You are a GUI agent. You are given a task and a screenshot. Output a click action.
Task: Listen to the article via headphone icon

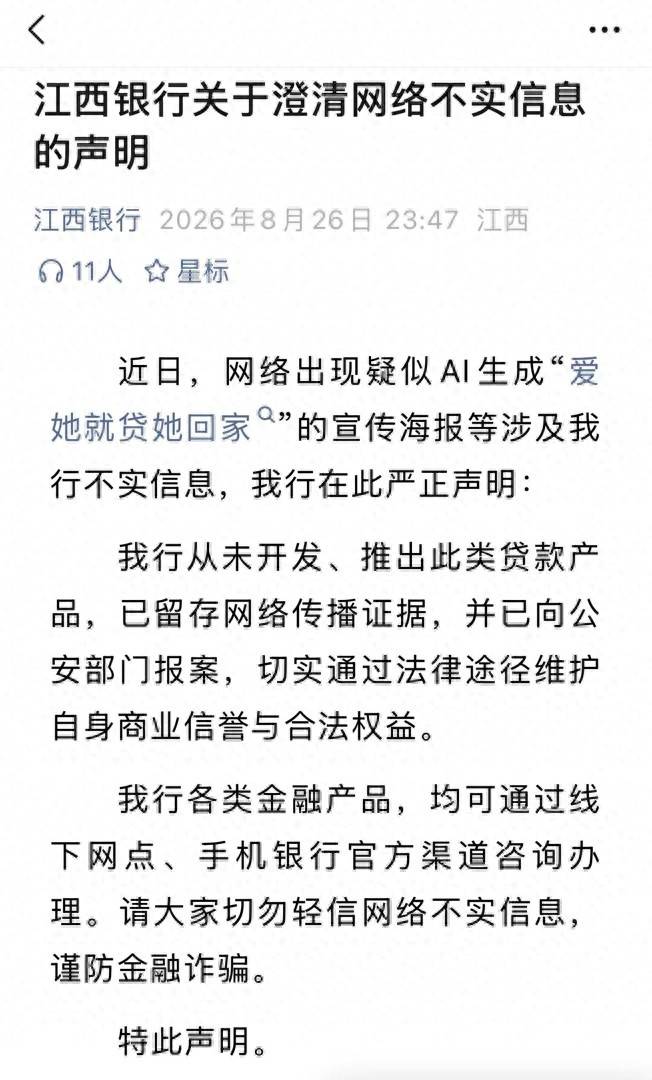pos(50,271)
